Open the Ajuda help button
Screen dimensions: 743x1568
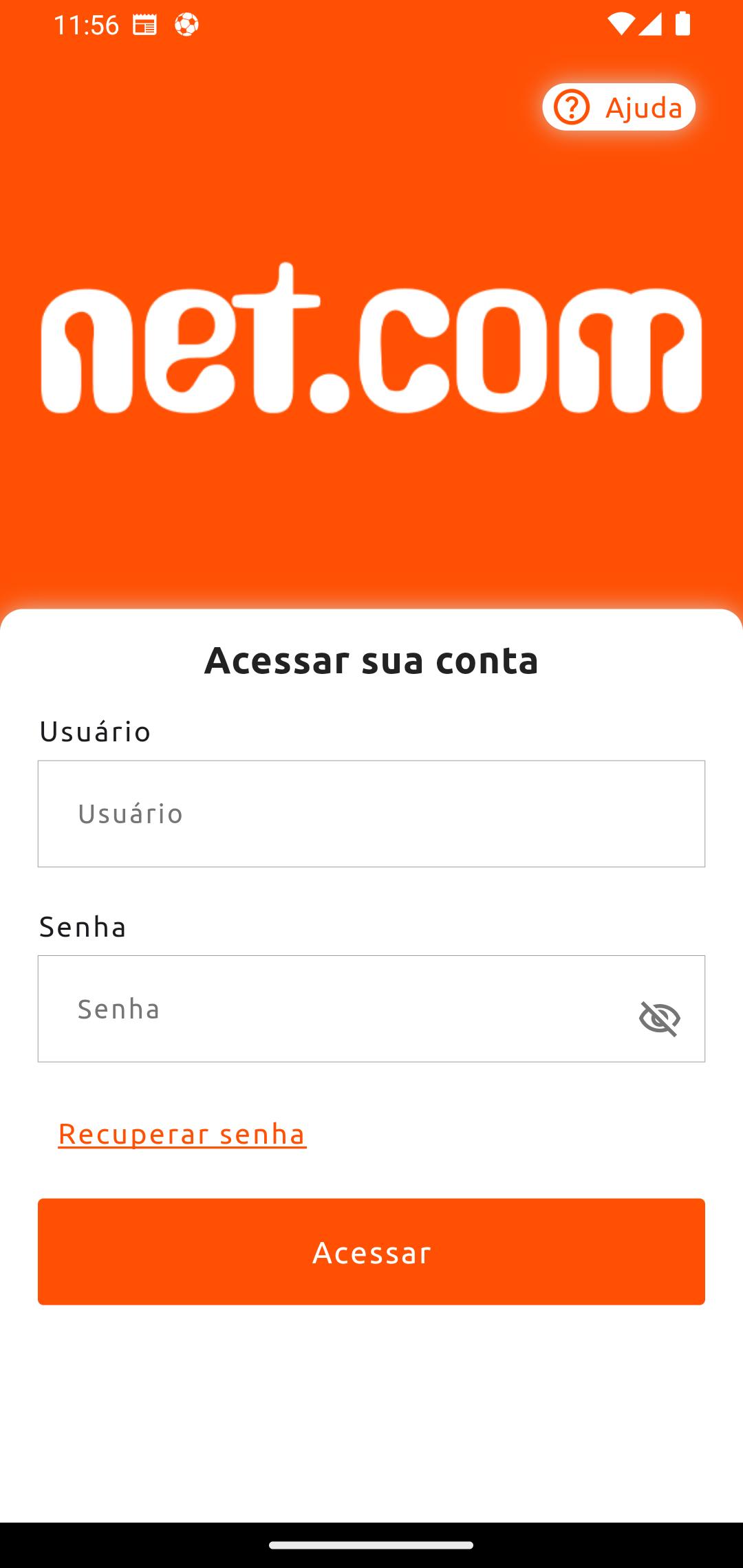coord(618,107)
